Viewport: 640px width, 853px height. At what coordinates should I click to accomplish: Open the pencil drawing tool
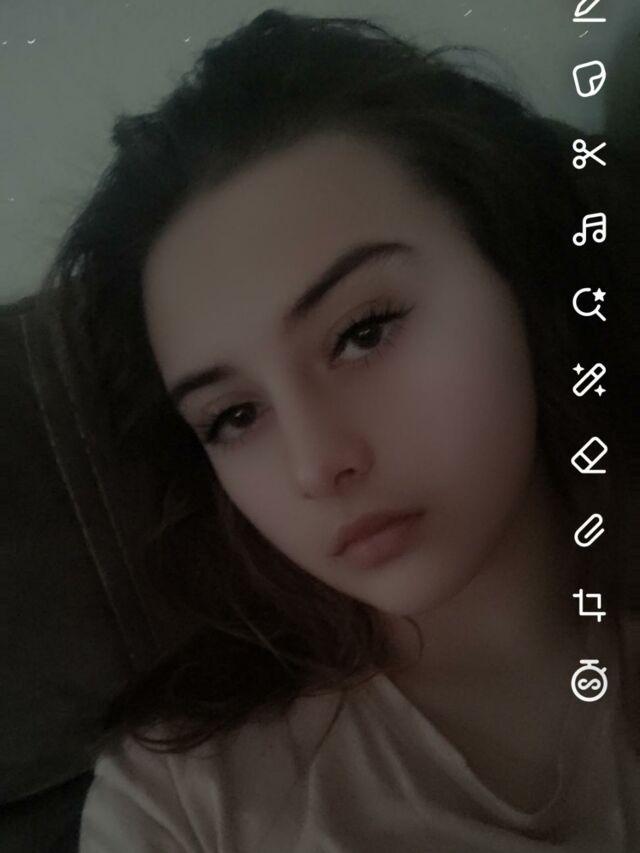click(589, 10)
